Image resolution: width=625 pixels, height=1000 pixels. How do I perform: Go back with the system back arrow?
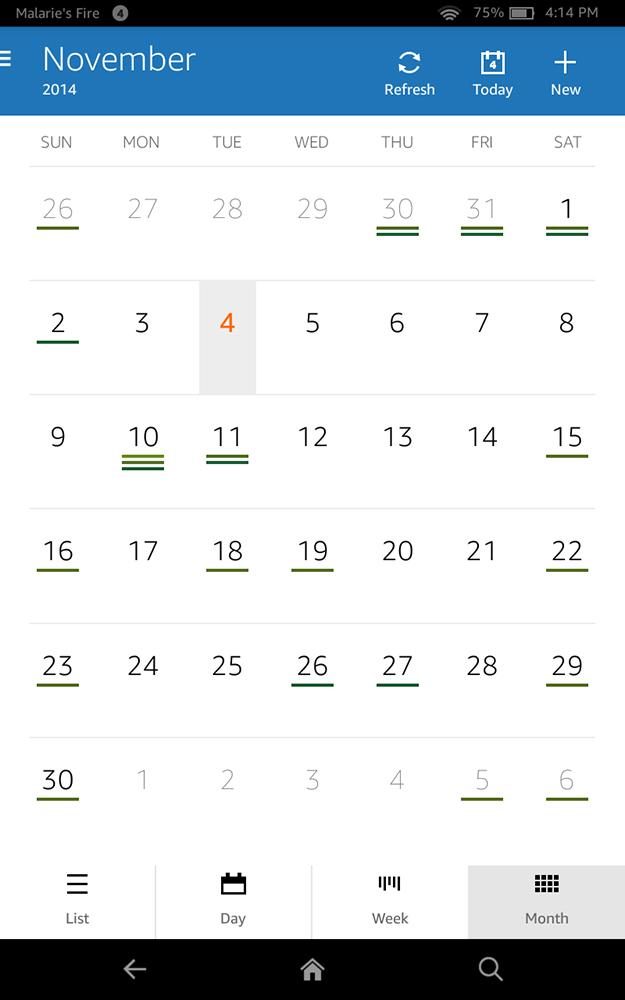tap(135, 969)
